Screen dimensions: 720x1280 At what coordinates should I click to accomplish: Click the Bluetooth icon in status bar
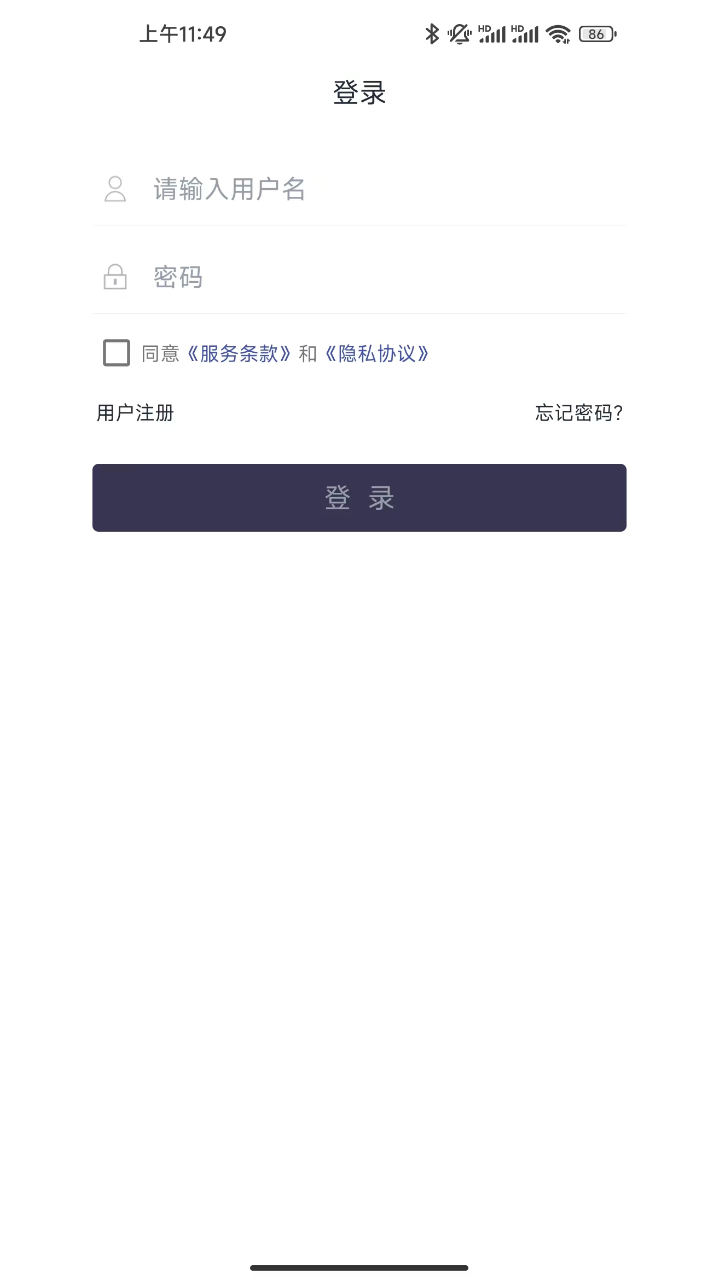[430, 33]
